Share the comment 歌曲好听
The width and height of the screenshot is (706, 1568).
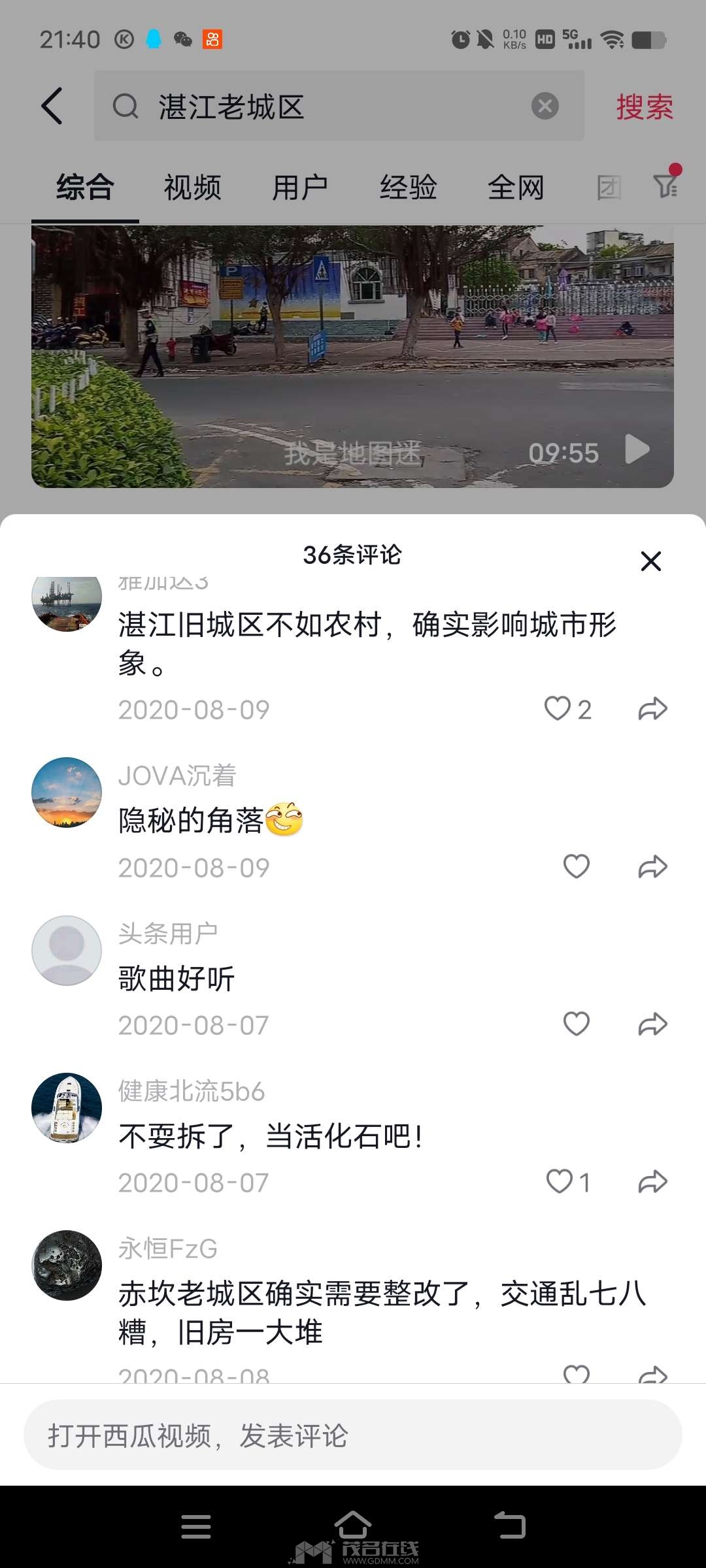click(x=652, y=1024)
